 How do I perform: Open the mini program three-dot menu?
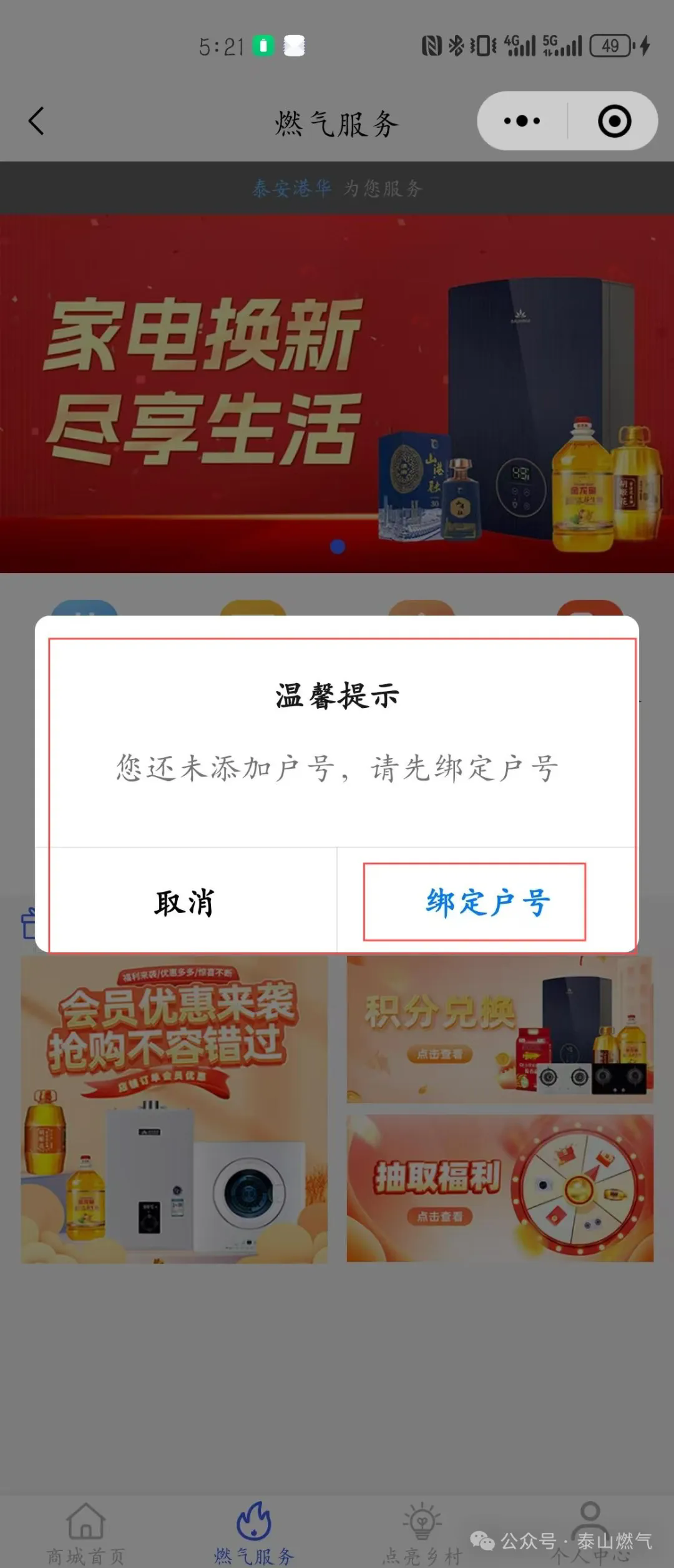coord(522,121)
